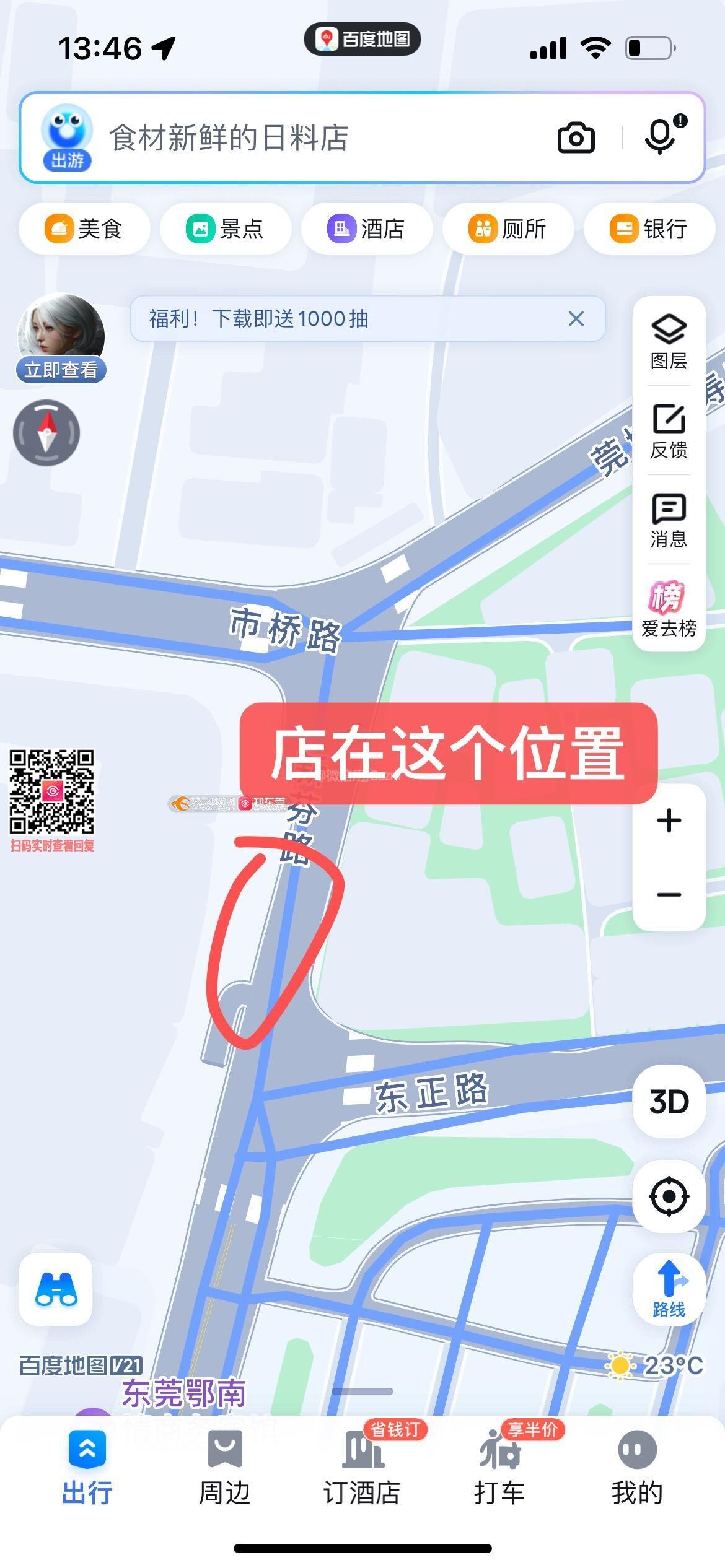This screenshot has height=1568, width=725.
Task: Select the 银行 category chip
Action: click(649, 229)
